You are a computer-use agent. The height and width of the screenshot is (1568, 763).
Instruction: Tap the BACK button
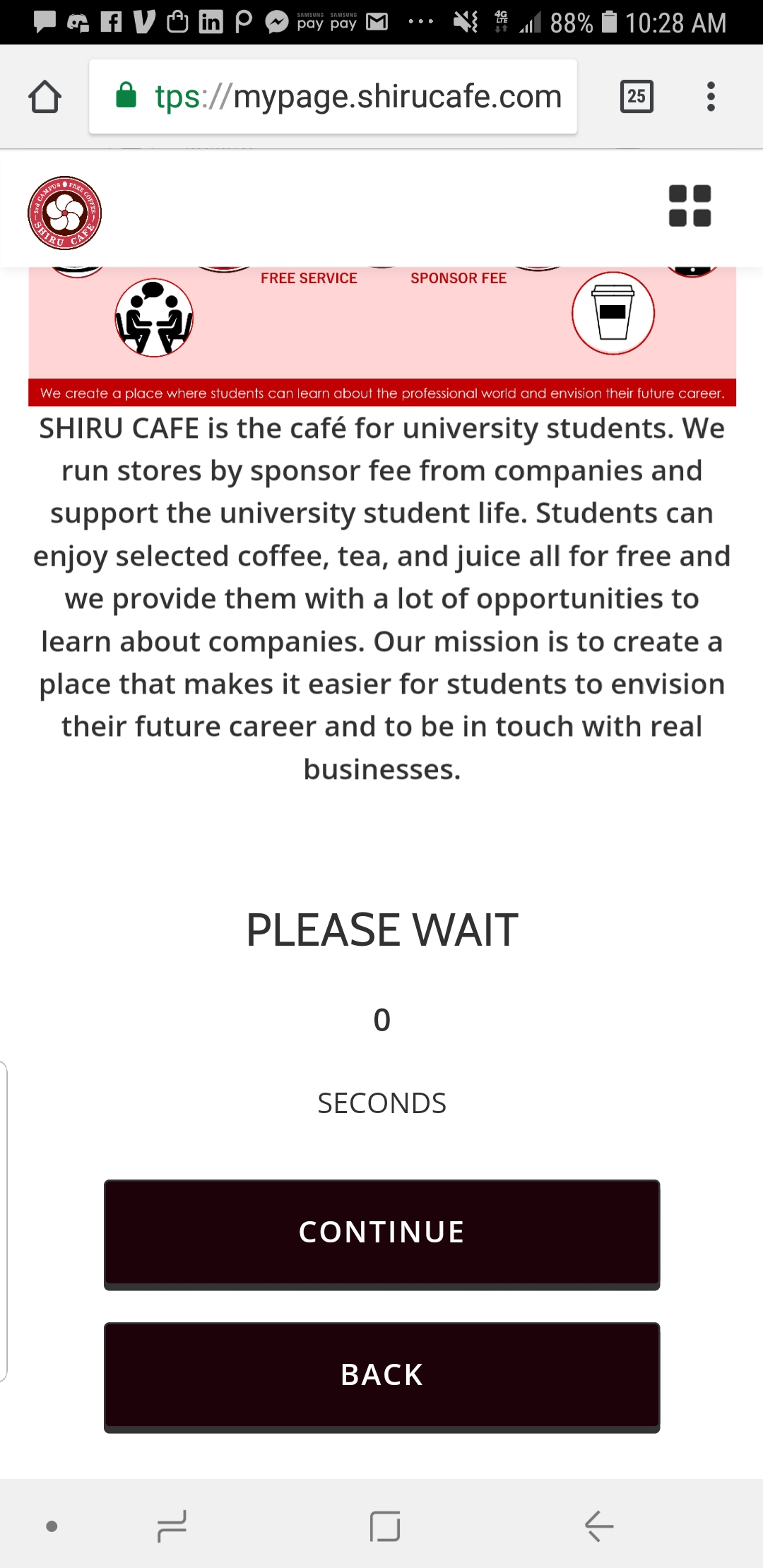[381, 1377]
